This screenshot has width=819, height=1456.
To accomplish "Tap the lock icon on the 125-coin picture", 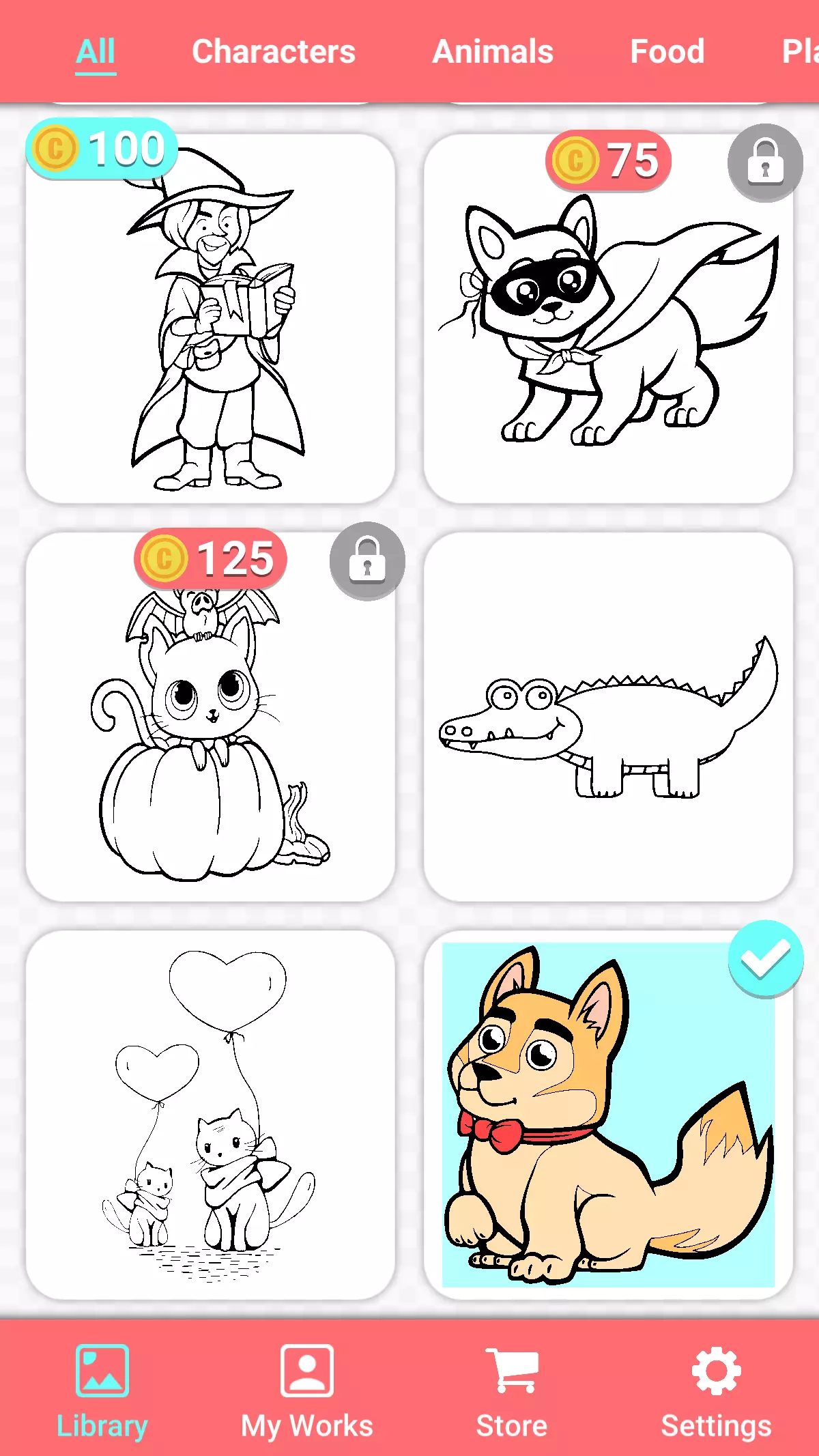I will tap(367, 561).
